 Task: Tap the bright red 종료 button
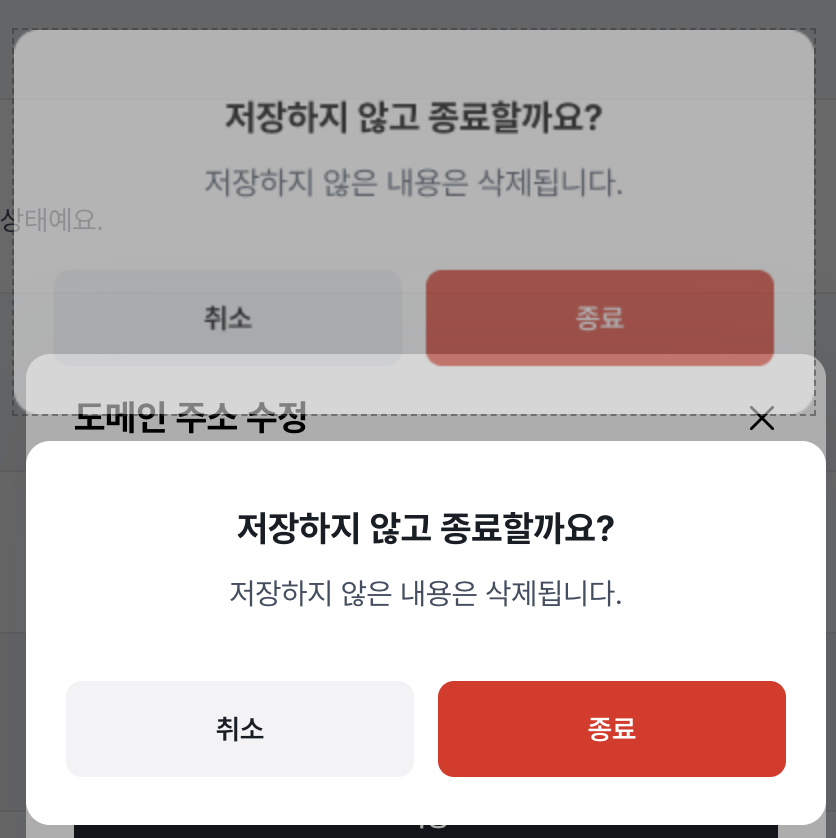611,729
